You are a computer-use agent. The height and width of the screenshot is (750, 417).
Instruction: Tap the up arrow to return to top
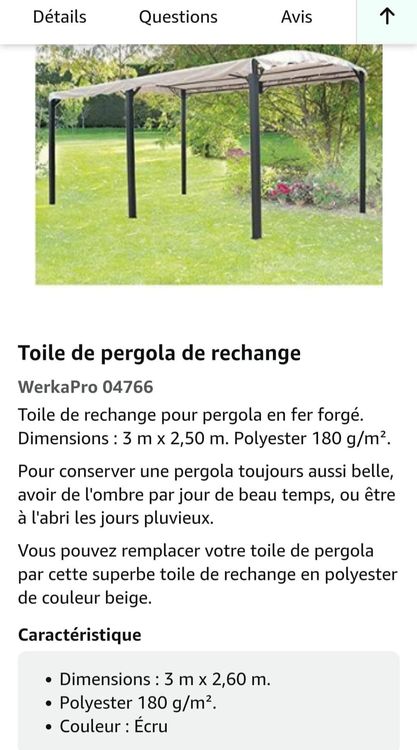[387, 17]
